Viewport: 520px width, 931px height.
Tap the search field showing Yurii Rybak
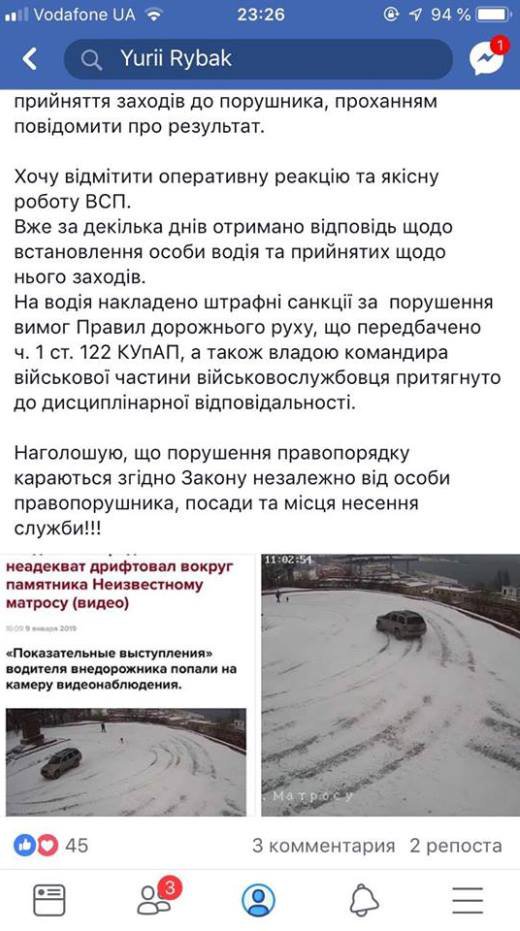(x=258, y=59)
